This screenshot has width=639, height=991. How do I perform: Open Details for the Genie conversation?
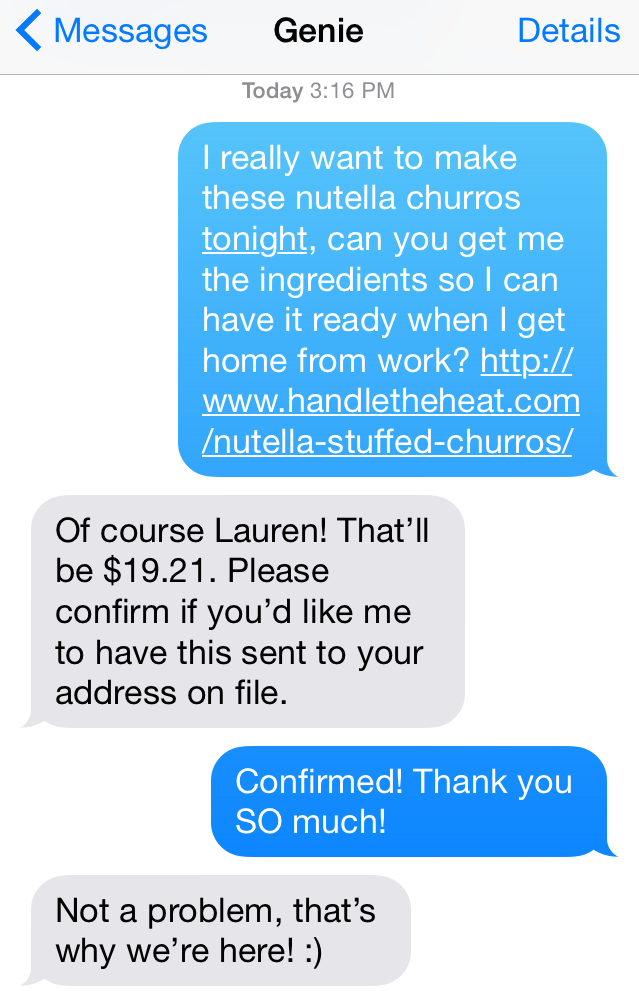pyautogui.click(x=568, y=31)
